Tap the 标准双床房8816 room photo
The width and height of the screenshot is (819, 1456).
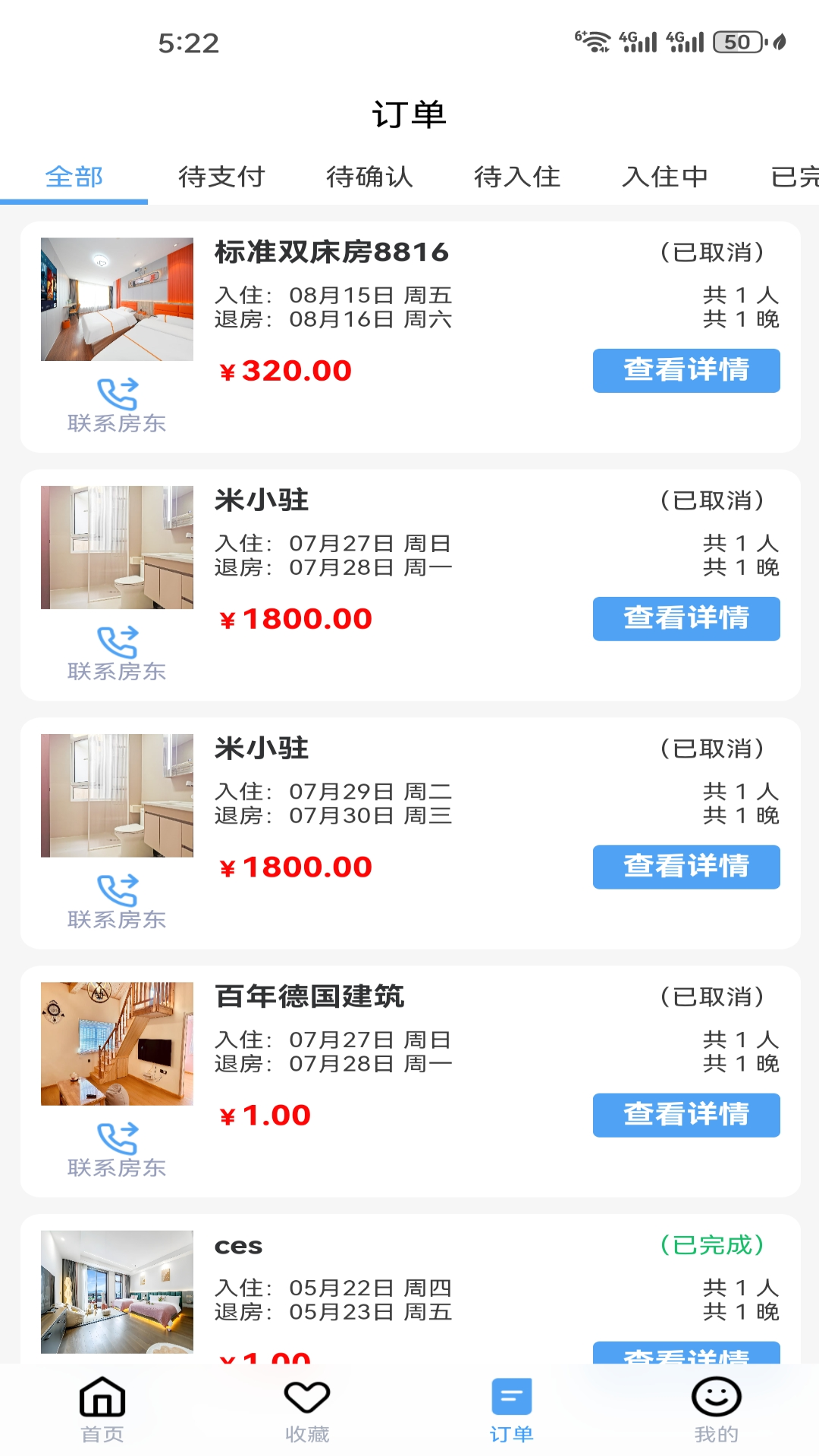(x=115, y=298)
